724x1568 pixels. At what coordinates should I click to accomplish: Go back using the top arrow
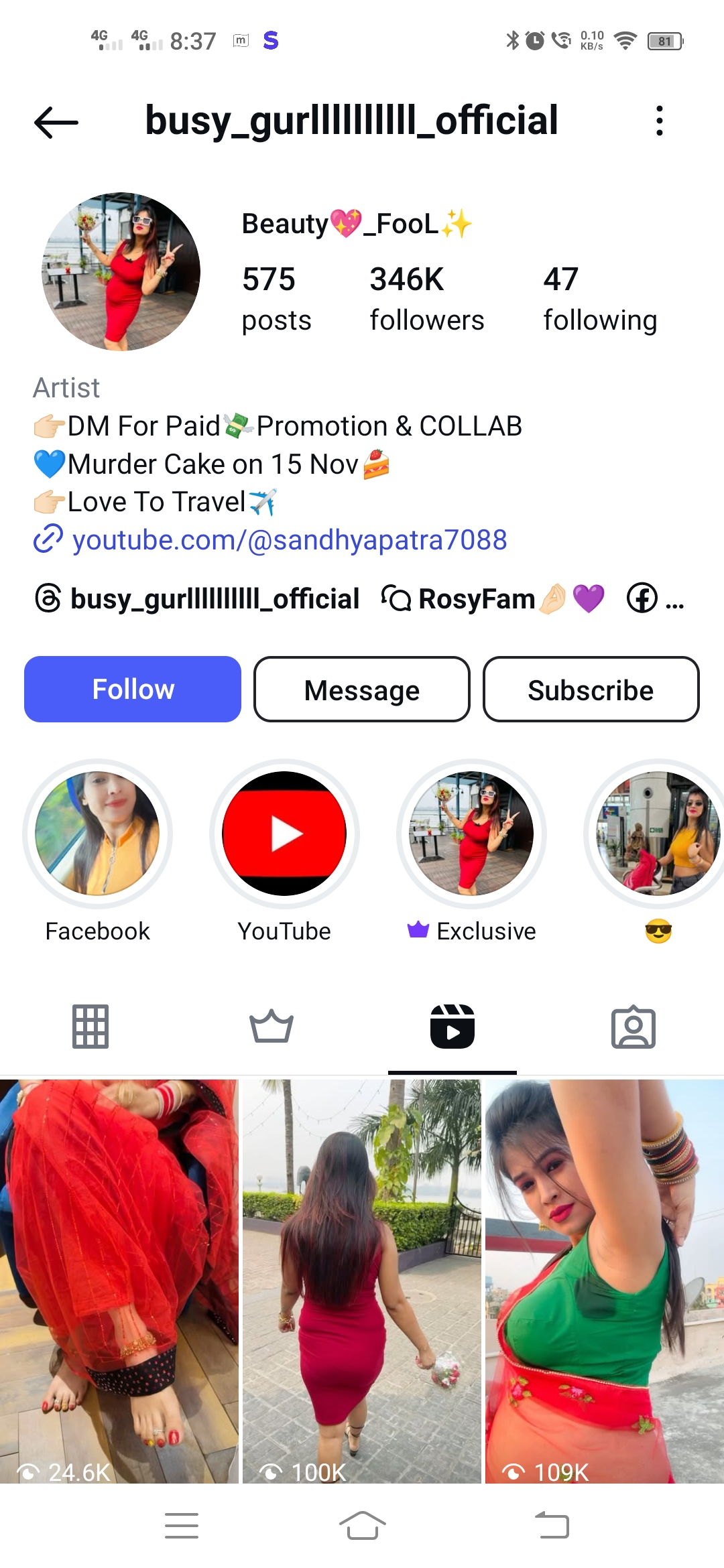pos(56,122)
